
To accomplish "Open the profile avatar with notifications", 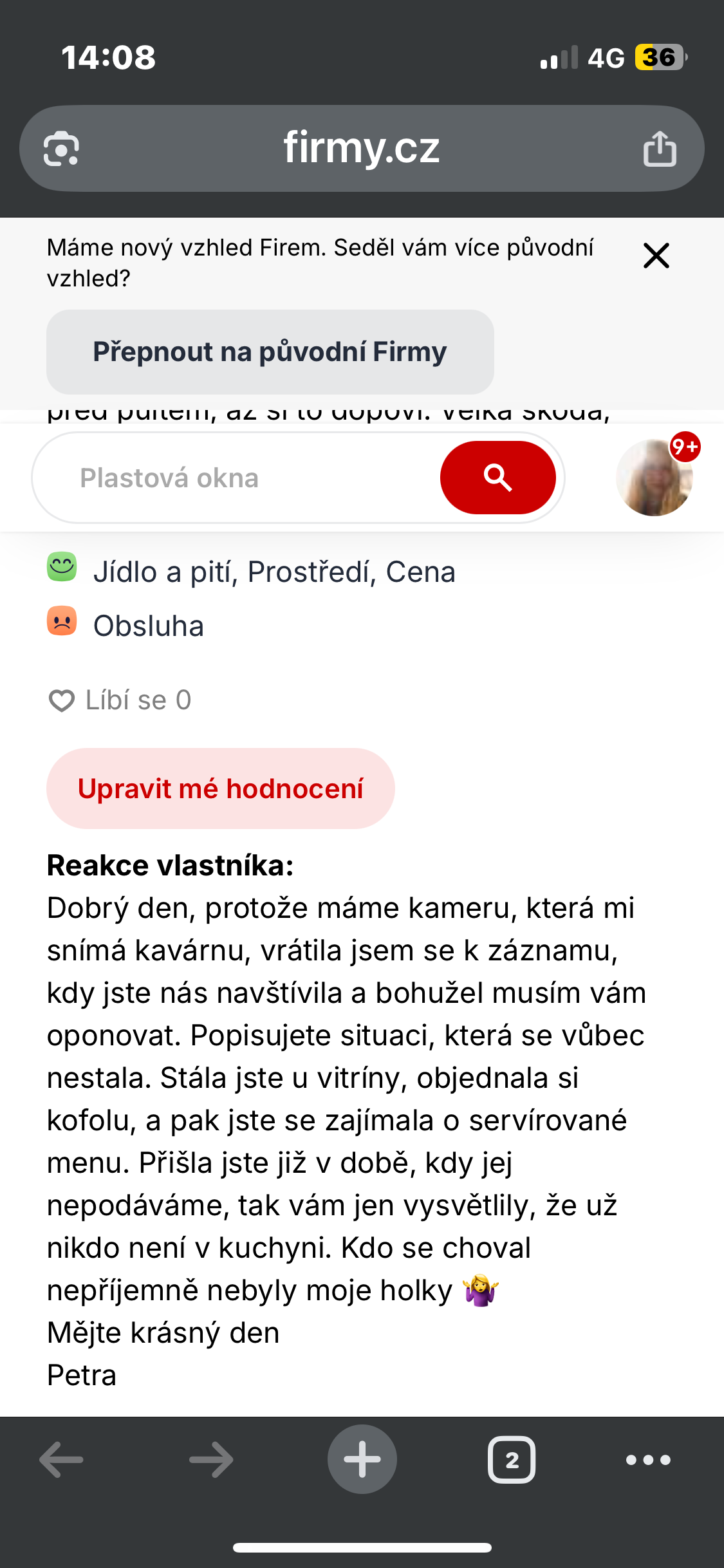I will 655,477.
